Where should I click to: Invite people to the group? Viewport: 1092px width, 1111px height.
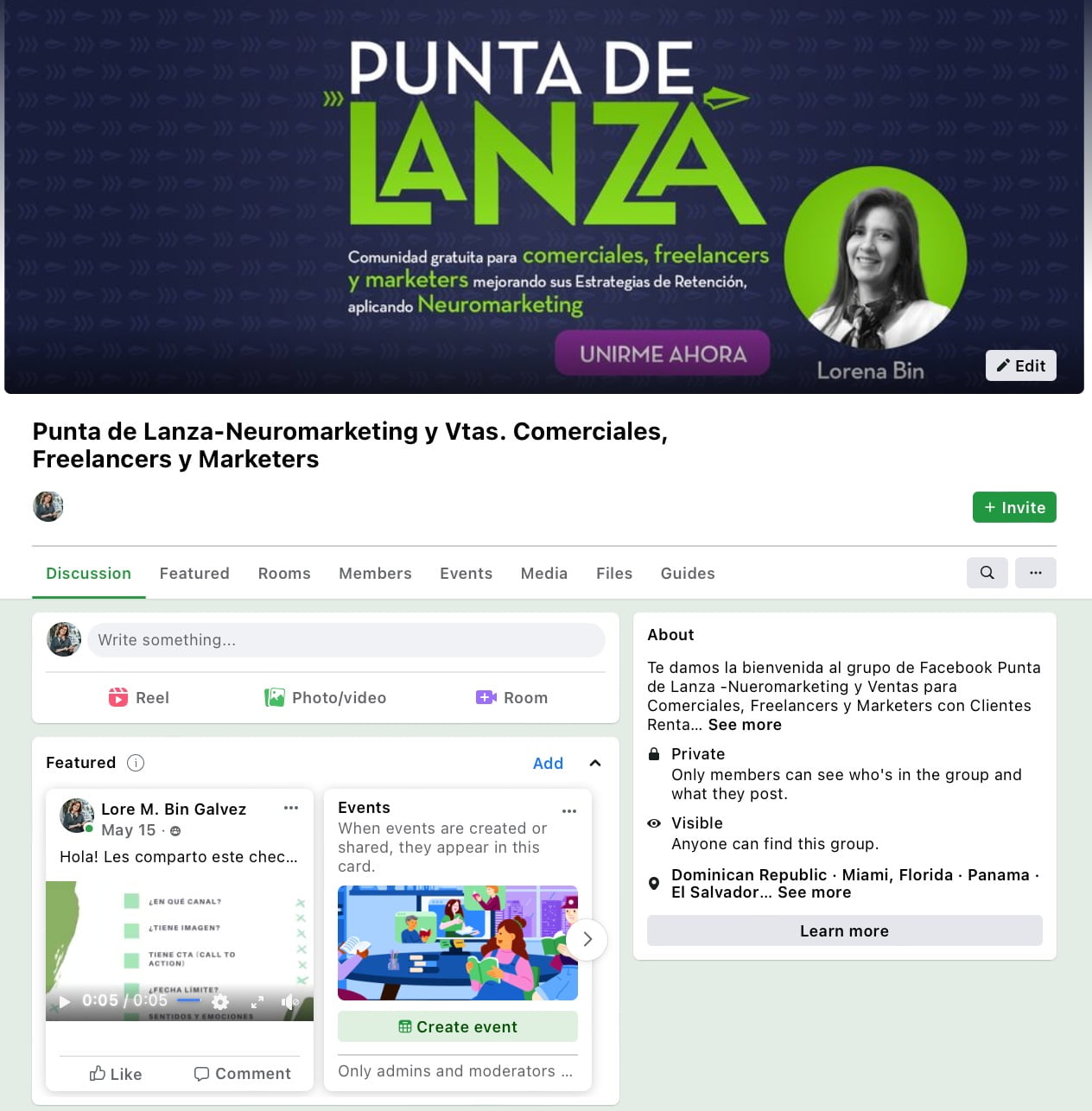click(1014, 507)
